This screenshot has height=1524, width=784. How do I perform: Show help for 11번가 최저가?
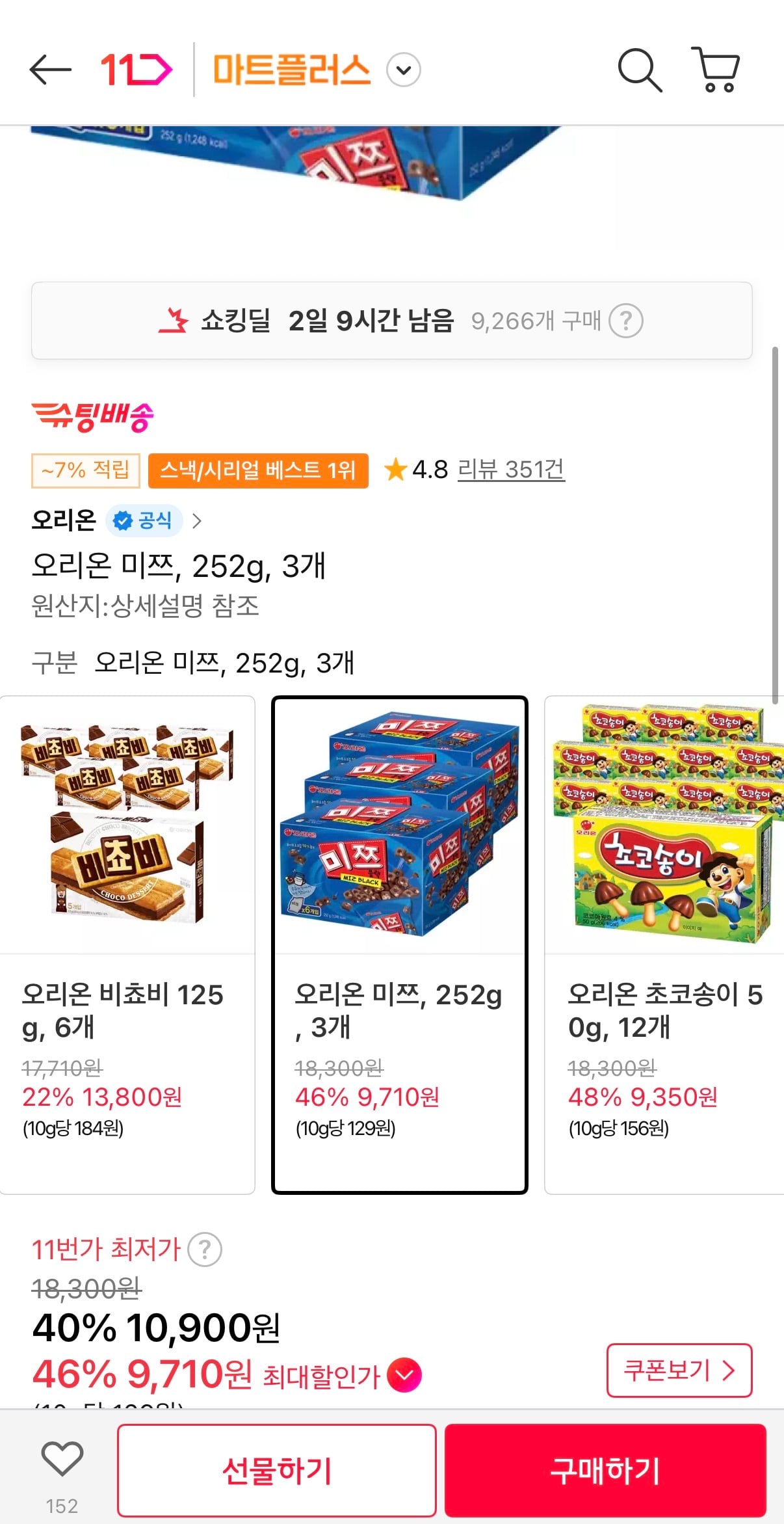pos(205,1250)
